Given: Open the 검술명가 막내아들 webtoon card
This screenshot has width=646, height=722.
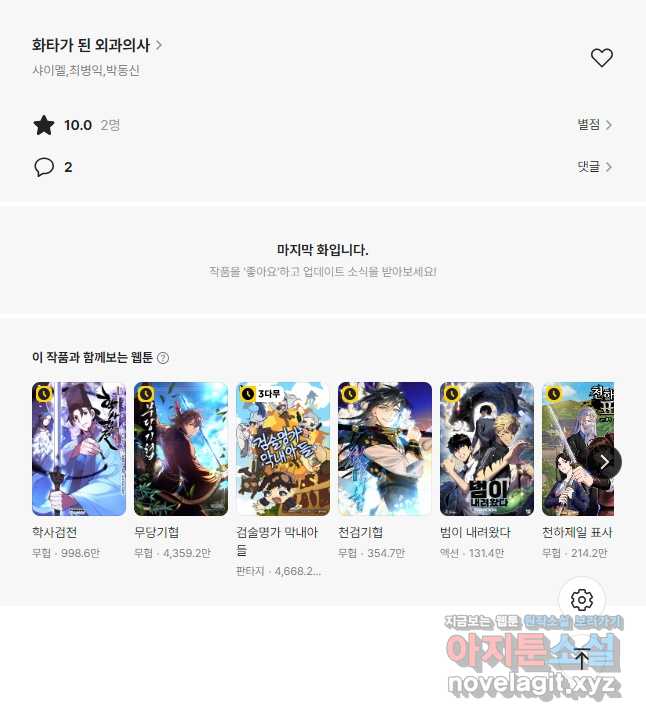Looking at the screenshot, I should coord(283,449).
